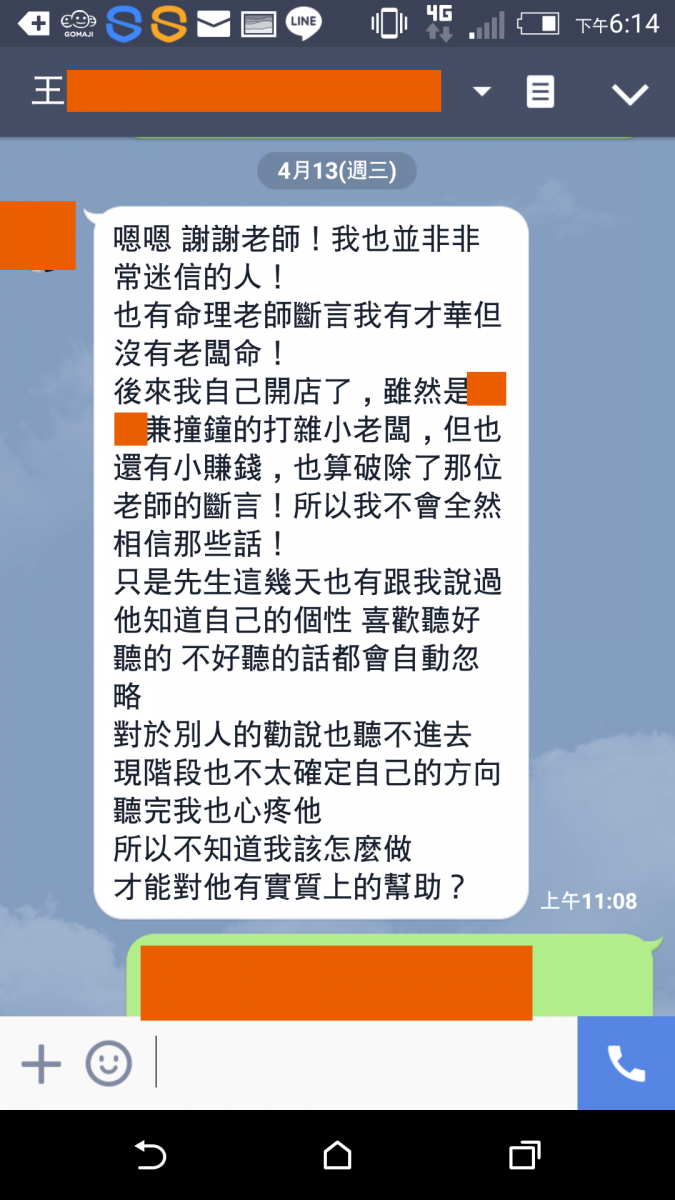Go back with system back button

pyautogui.click(x=150, y=1156)
